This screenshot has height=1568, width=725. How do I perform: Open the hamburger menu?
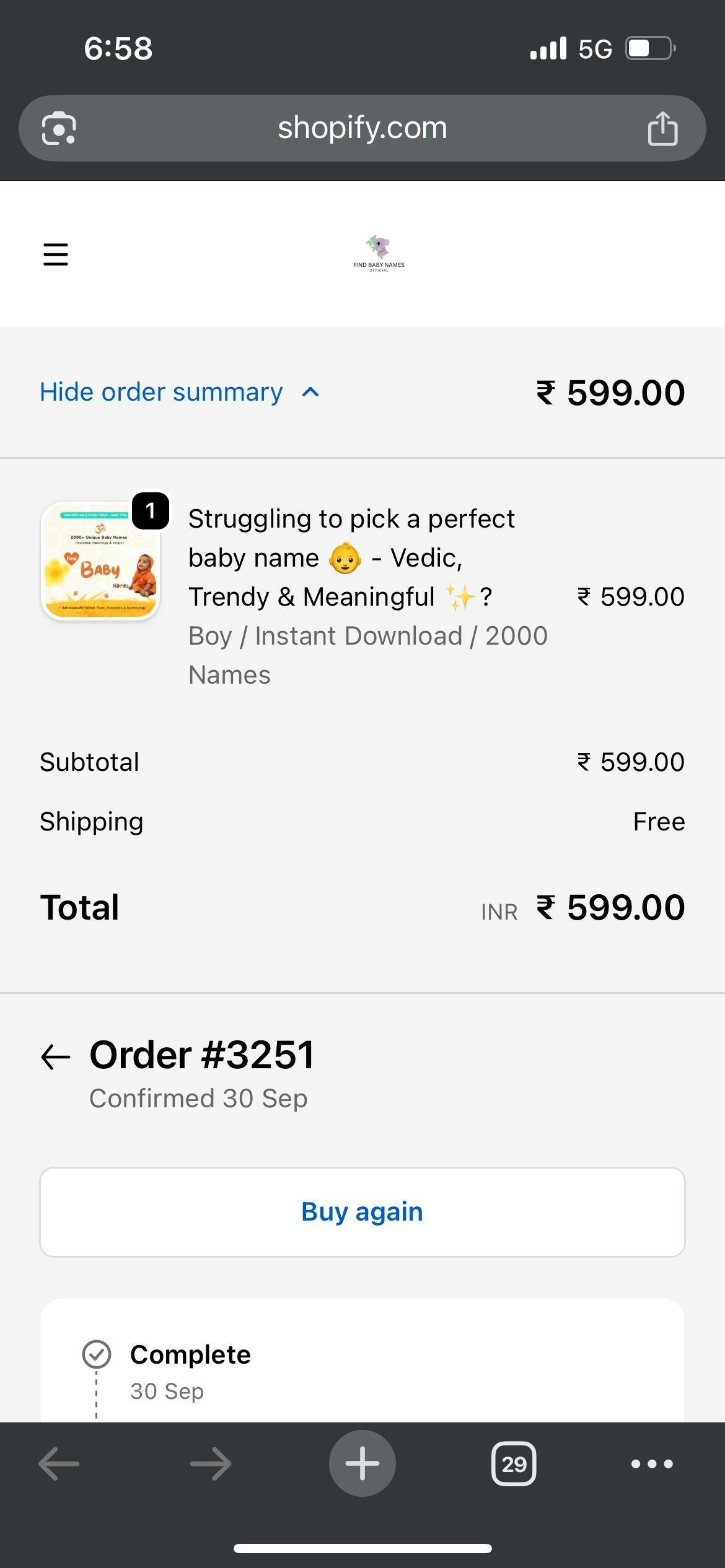coord(55,254)
